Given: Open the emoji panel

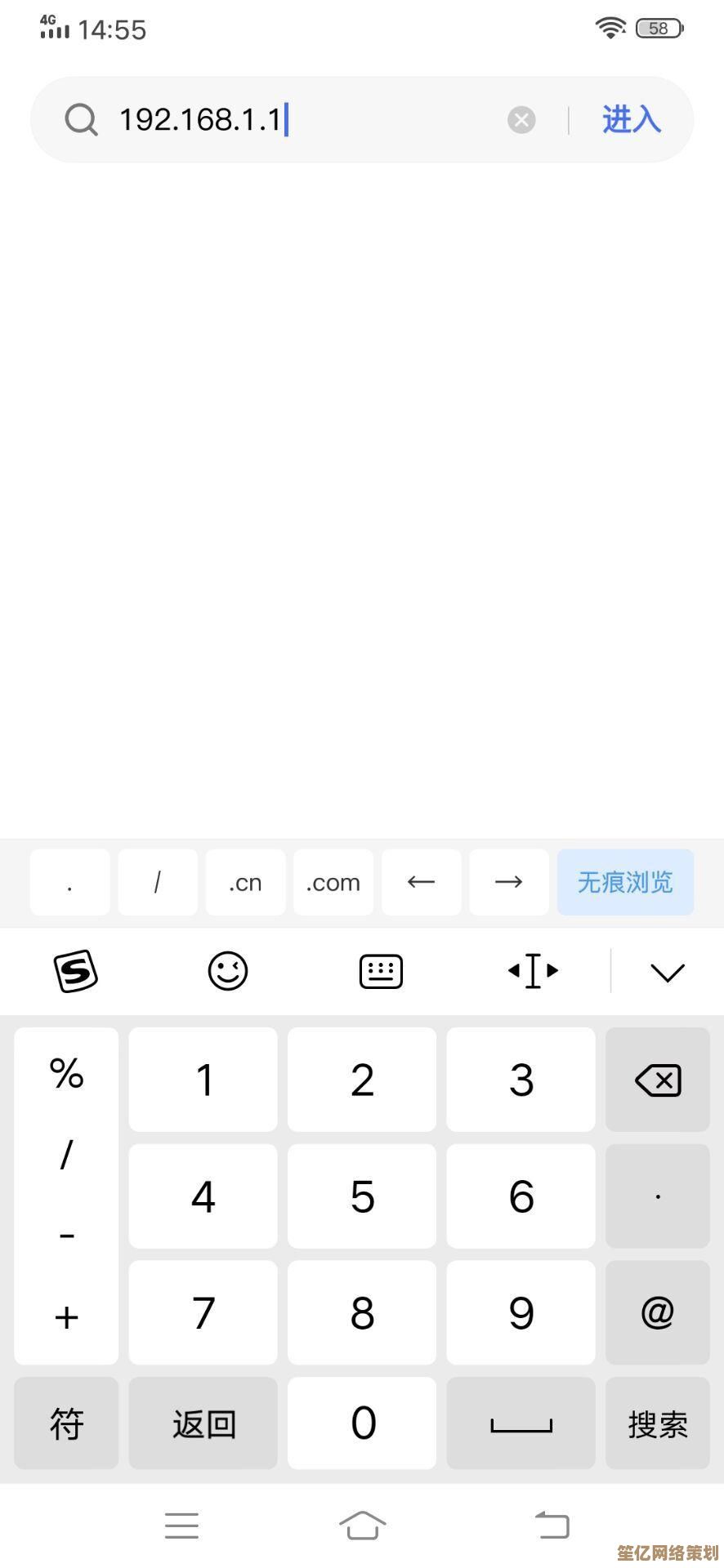Looking at the screenshot, I should [x=227, y=971].
